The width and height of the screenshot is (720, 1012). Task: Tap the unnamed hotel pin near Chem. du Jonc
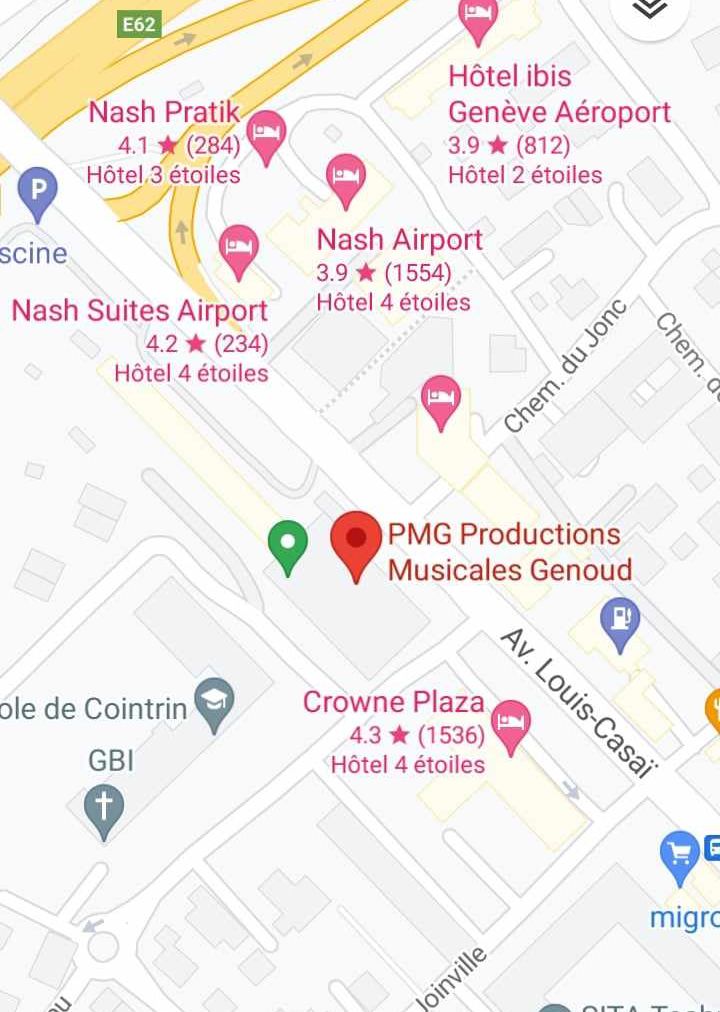click(440, 400)
